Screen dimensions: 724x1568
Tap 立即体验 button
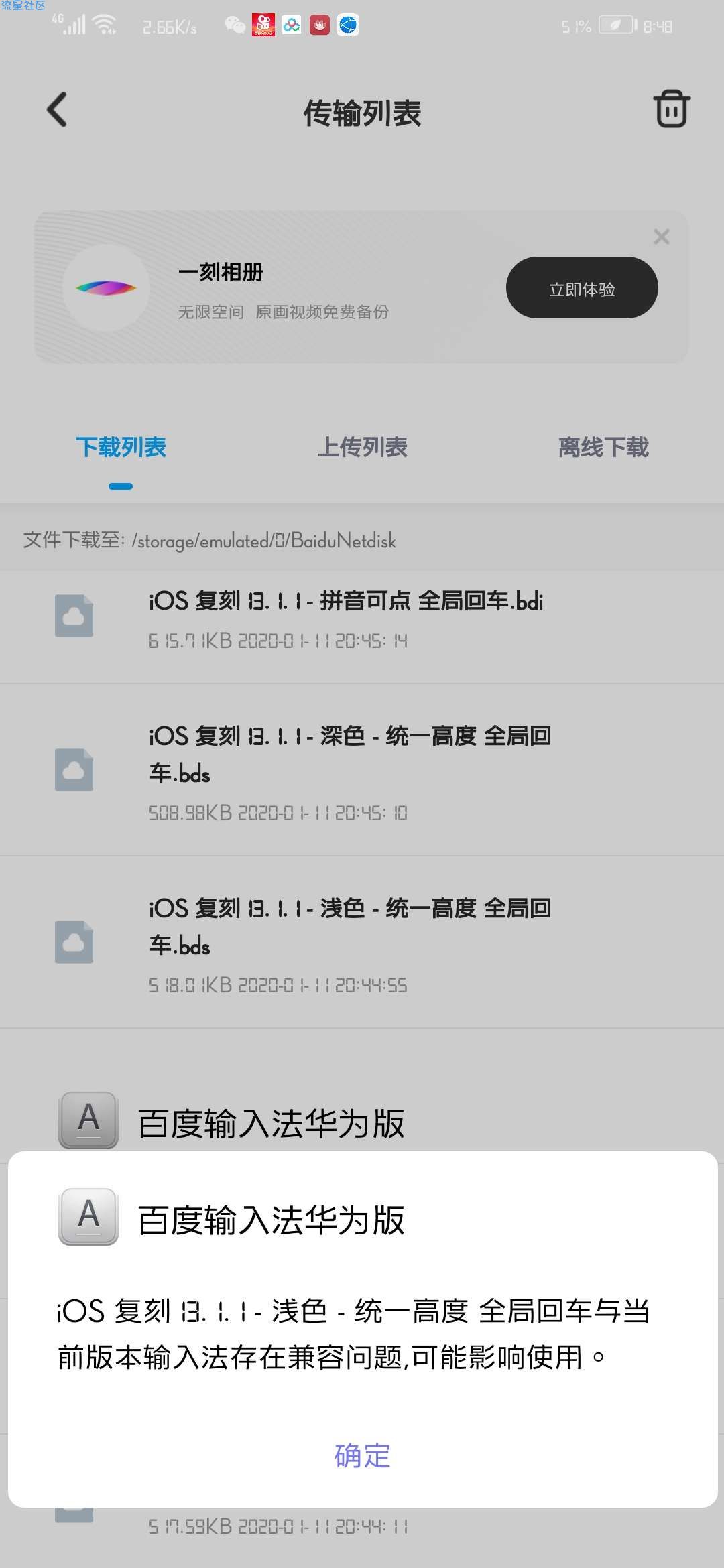click(x=581, y=288)
